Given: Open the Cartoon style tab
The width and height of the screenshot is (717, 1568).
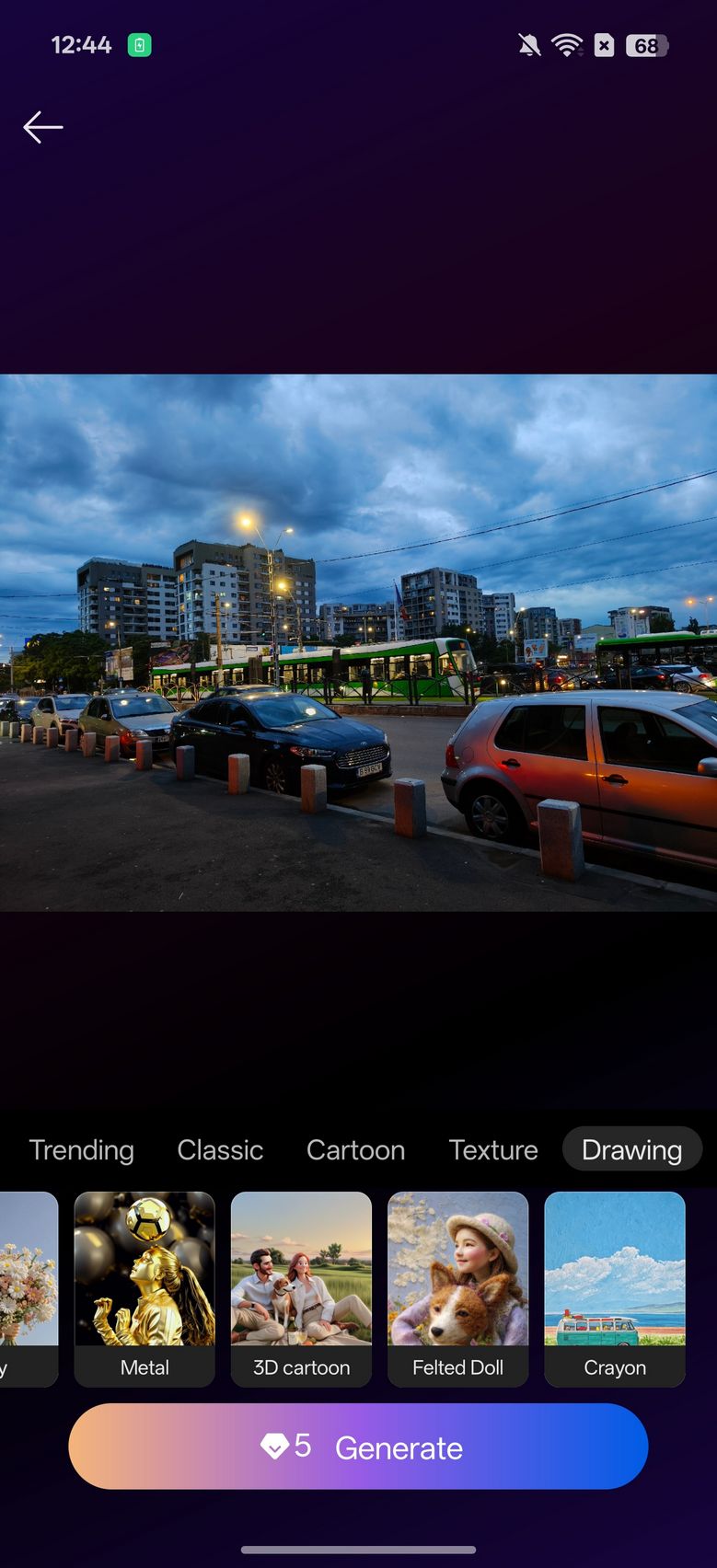Looking at the screenshot, I should pyautogui.click(x=355, y=1149).
